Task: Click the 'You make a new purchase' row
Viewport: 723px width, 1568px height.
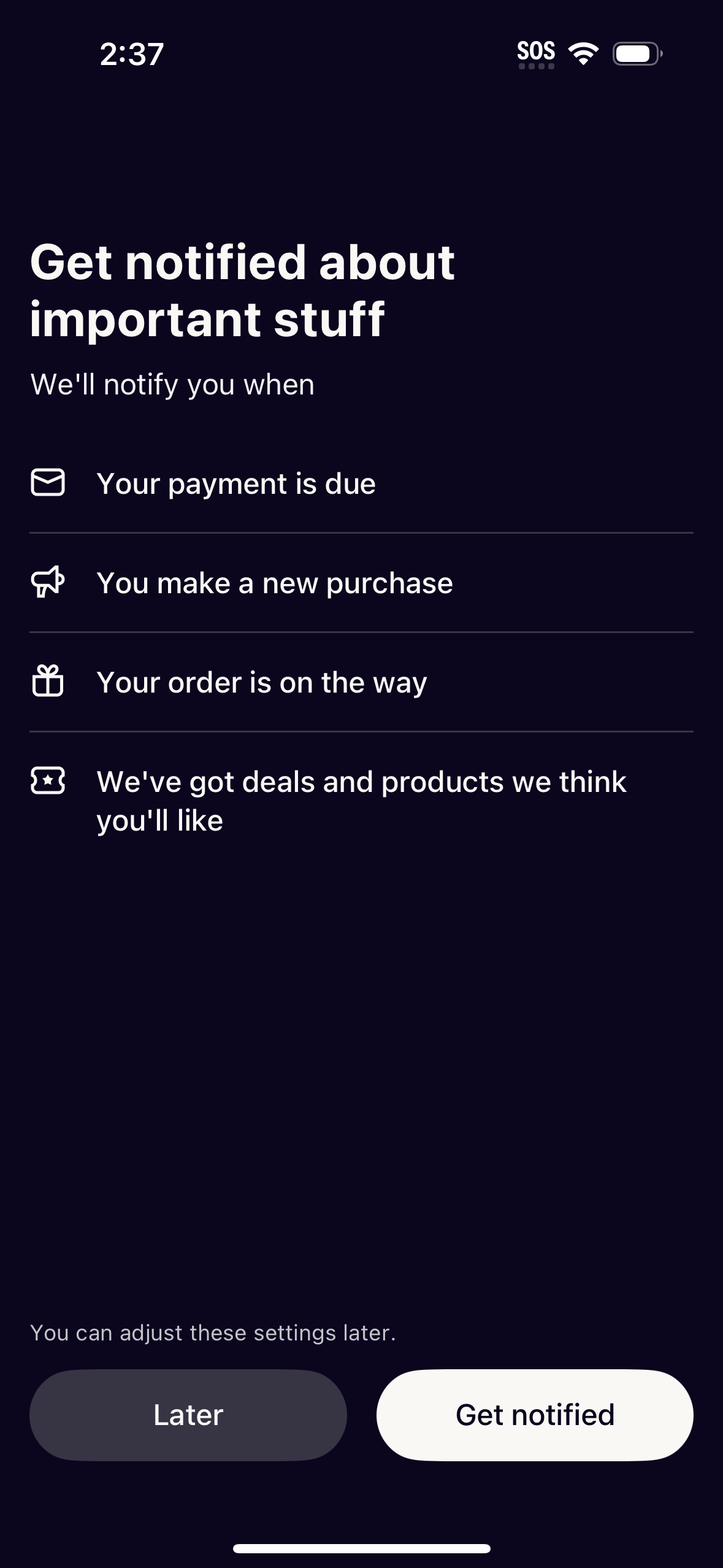Action: [x=275, y=583]
